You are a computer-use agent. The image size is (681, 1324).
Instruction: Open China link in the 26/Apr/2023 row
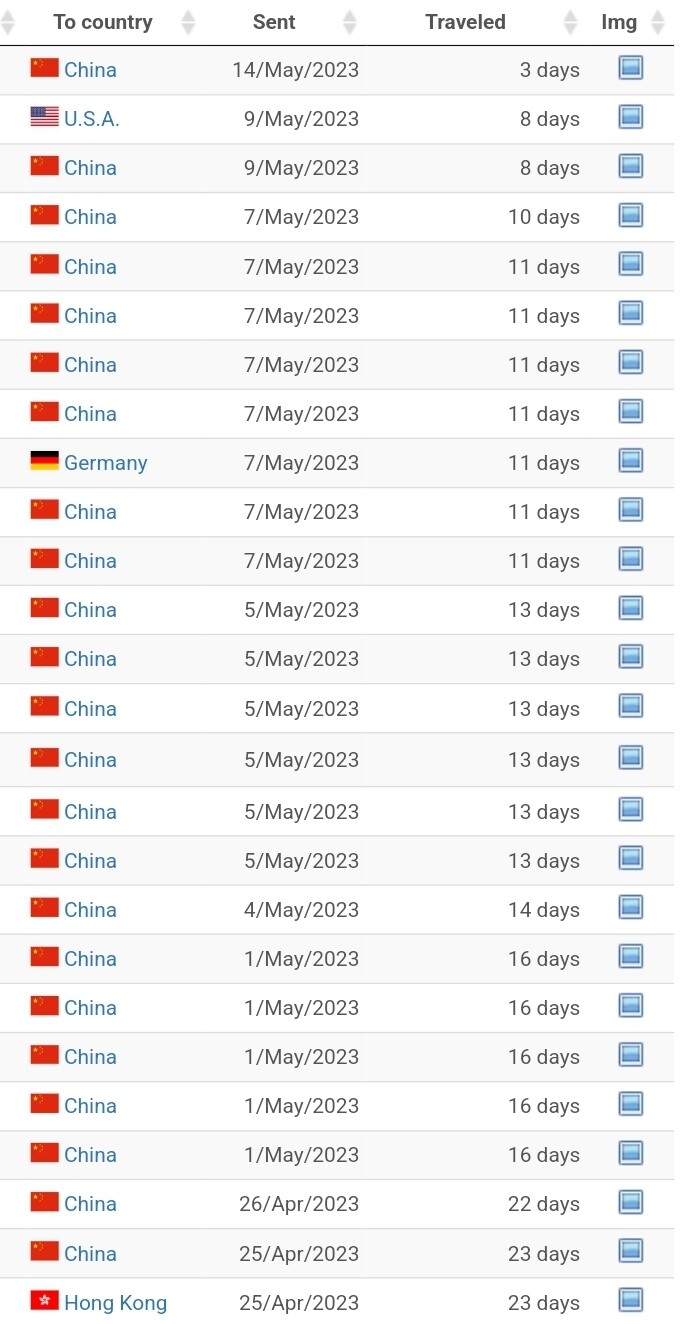pyautogui.click(x=90, y=1204)
